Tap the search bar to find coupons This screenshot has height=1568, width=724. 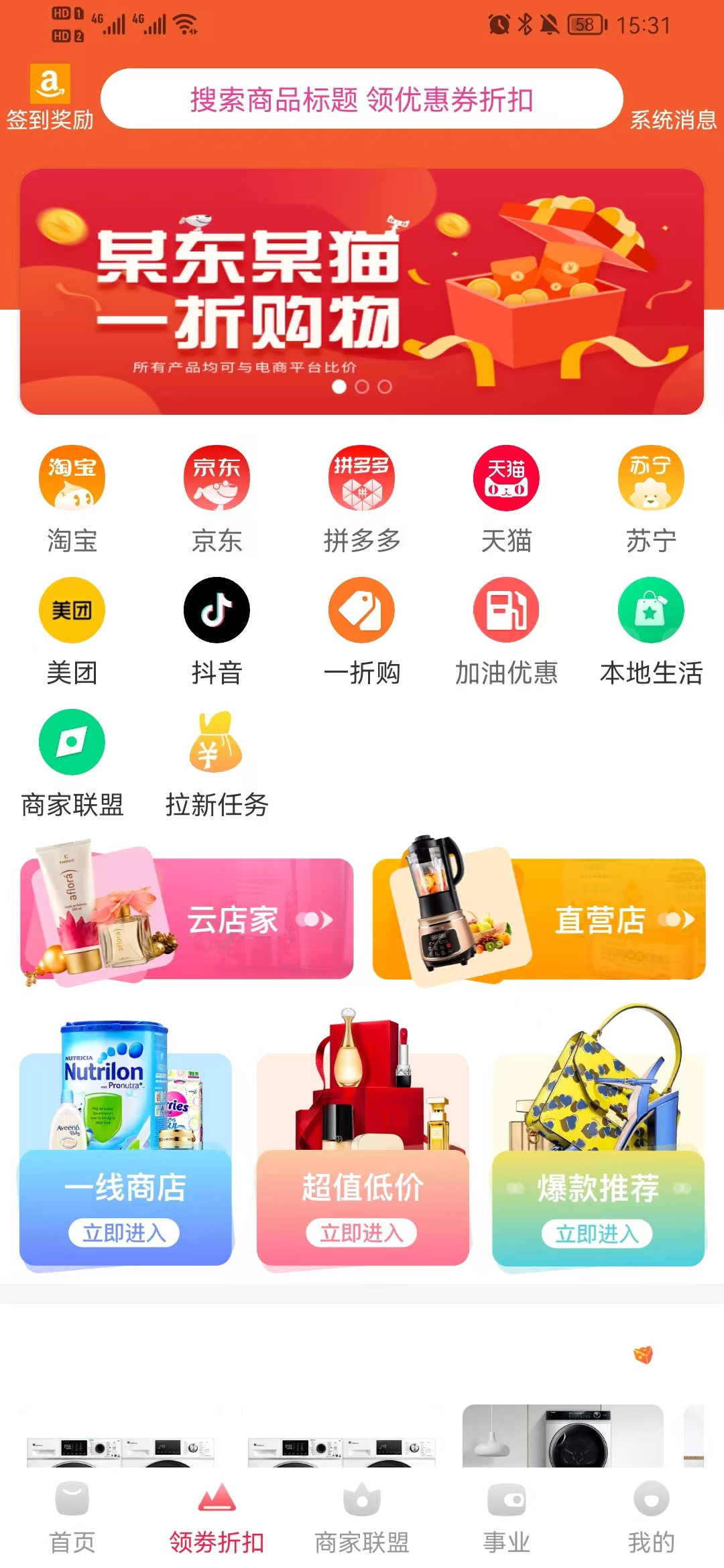(362, 99)
